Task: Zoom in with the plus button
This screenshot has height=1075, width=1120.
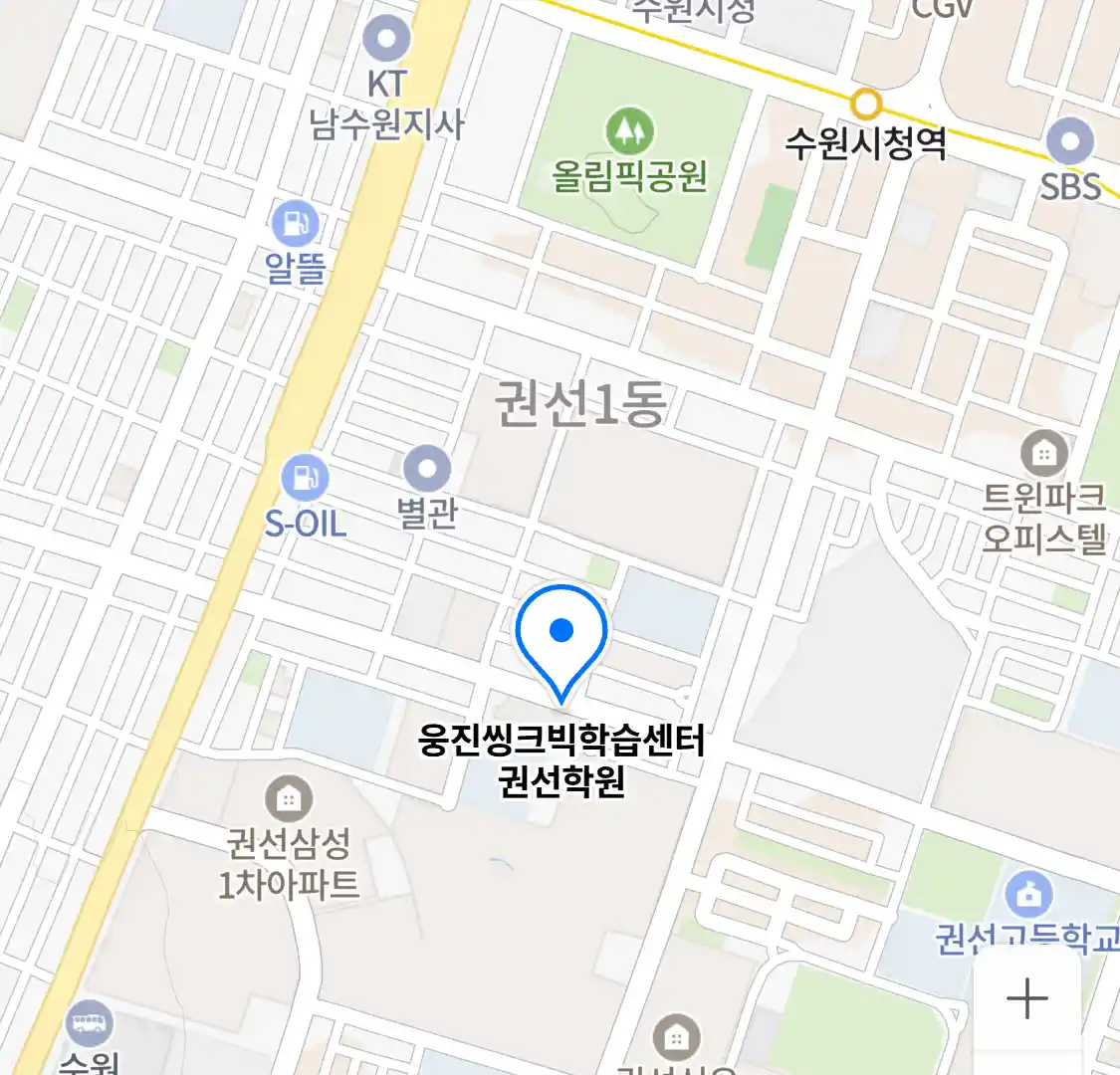Action: [1026, 998]
